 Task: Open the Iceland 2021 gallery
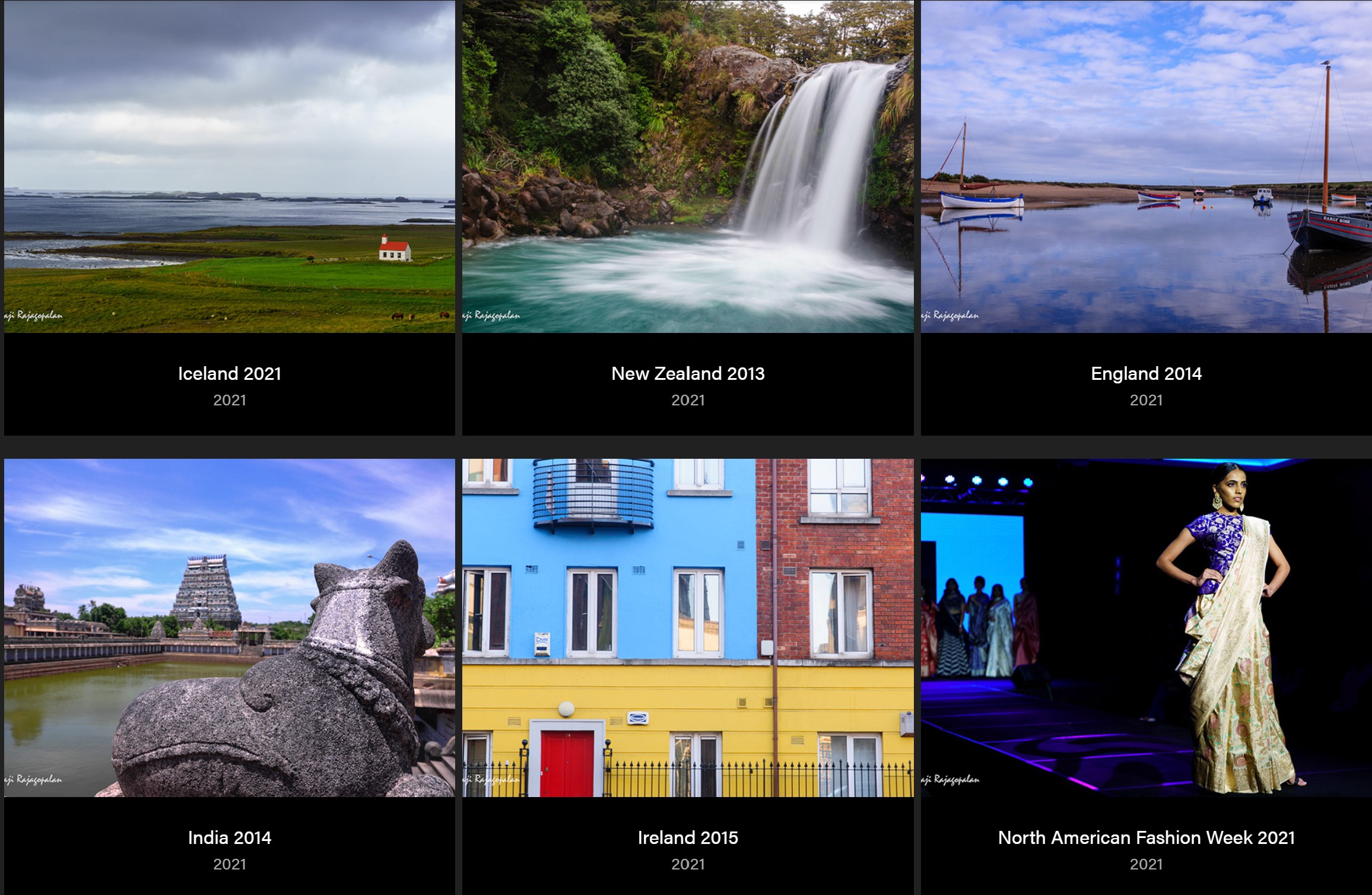pyautogui.click(x=229, y=373)
